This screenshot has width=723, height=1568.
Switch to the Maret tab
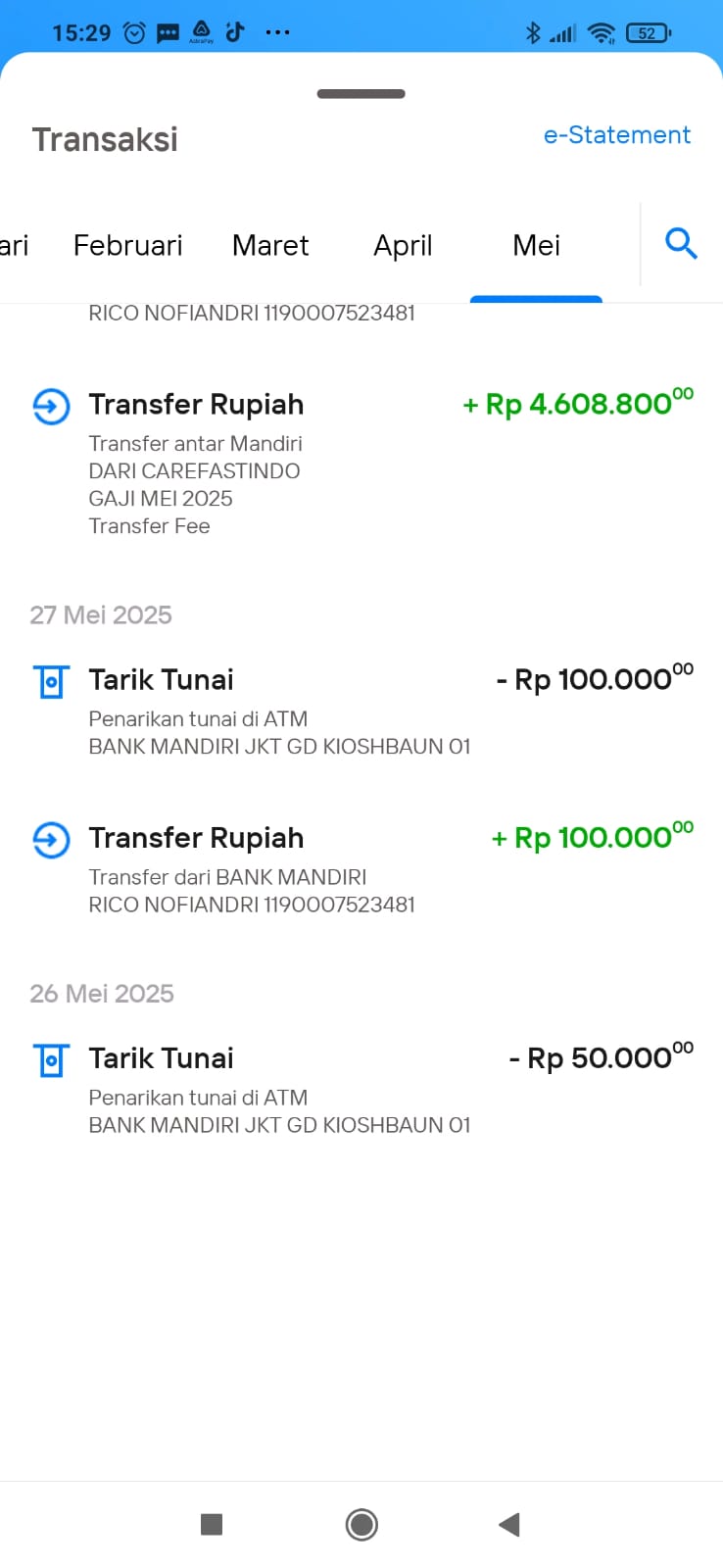tap(270, 245)
